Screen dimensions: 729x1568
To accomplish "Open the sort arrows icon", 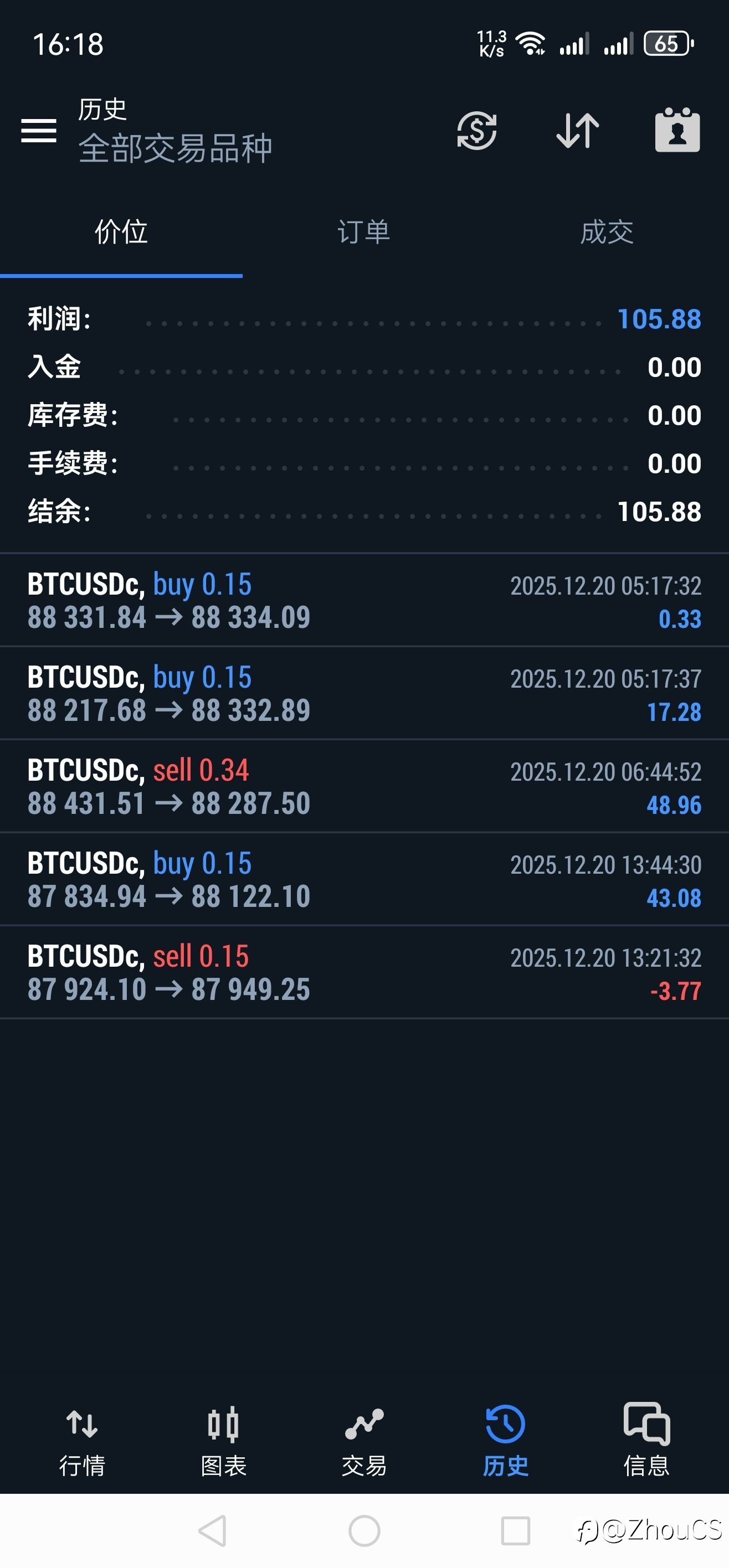I will pyautogui.click(x=577, y=130).
